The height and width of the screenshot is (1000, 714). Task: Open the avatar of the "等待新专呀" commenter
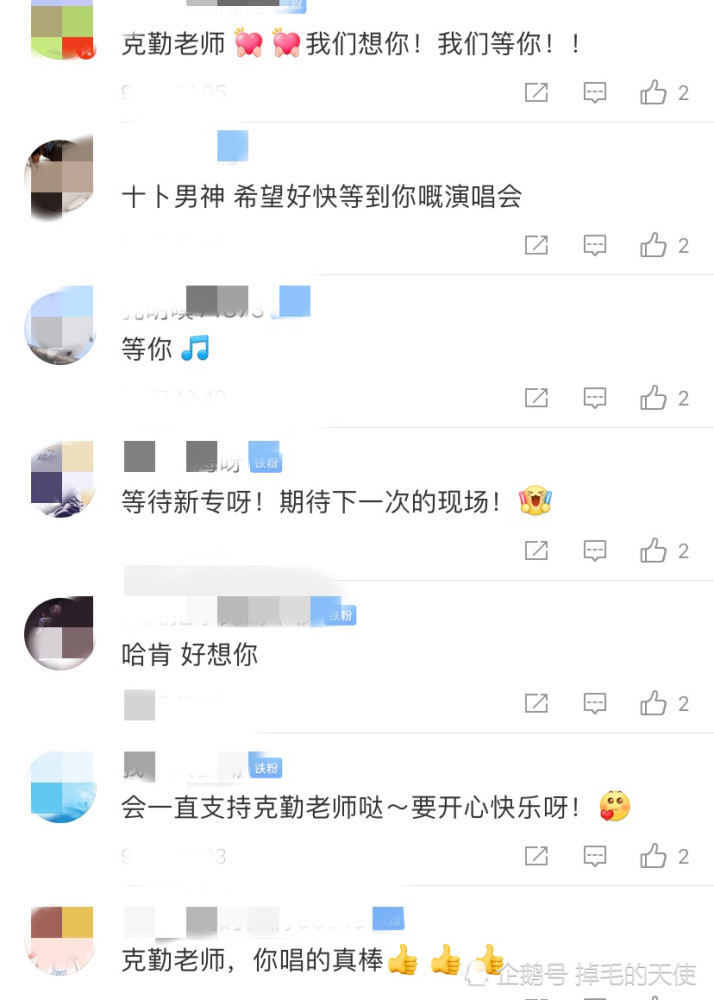click(x=59, y=479)
